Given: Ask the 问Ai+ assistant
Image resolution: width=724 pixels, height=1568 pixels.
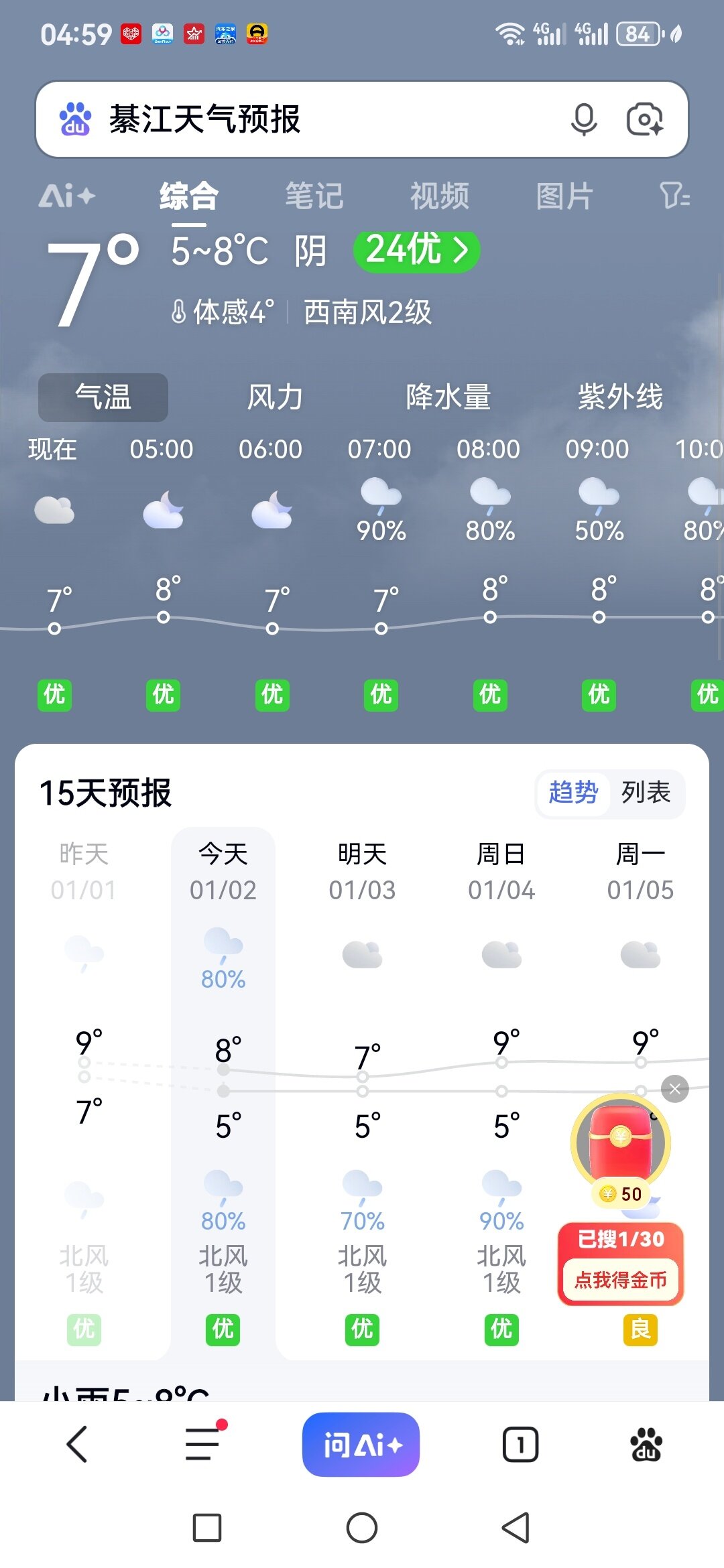Looking at the screenshot, I should [361, 1444].
